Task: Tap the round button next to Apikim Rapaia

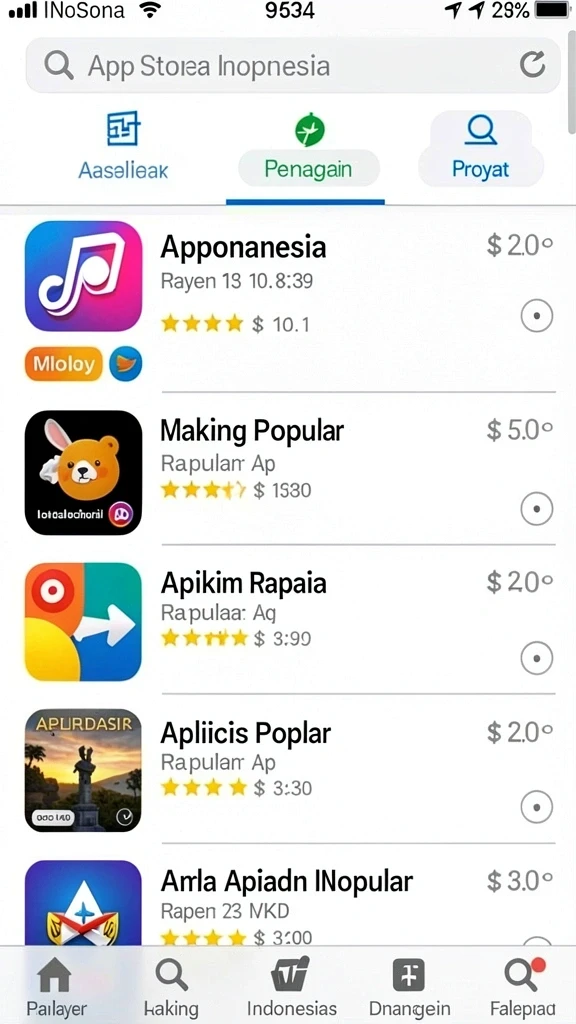Action: point(537,658)
